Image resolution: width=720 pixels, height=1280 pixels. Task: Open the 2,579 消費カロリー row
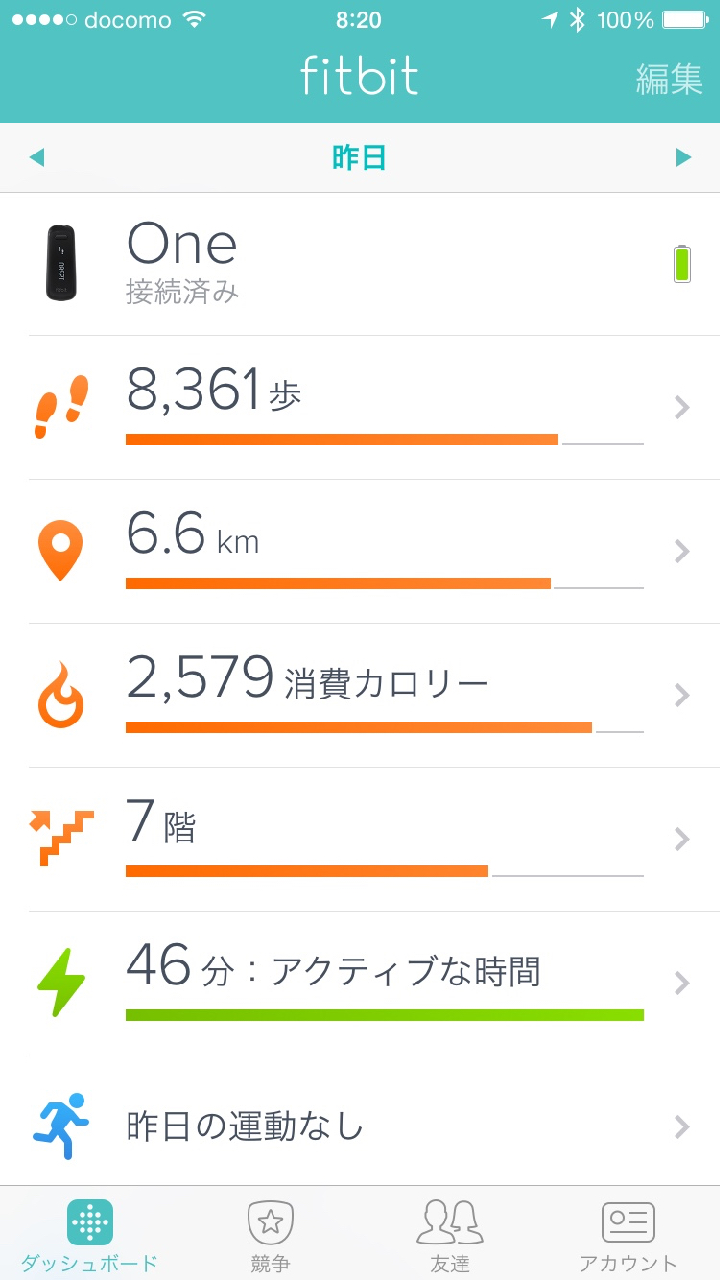coord(360,696)
